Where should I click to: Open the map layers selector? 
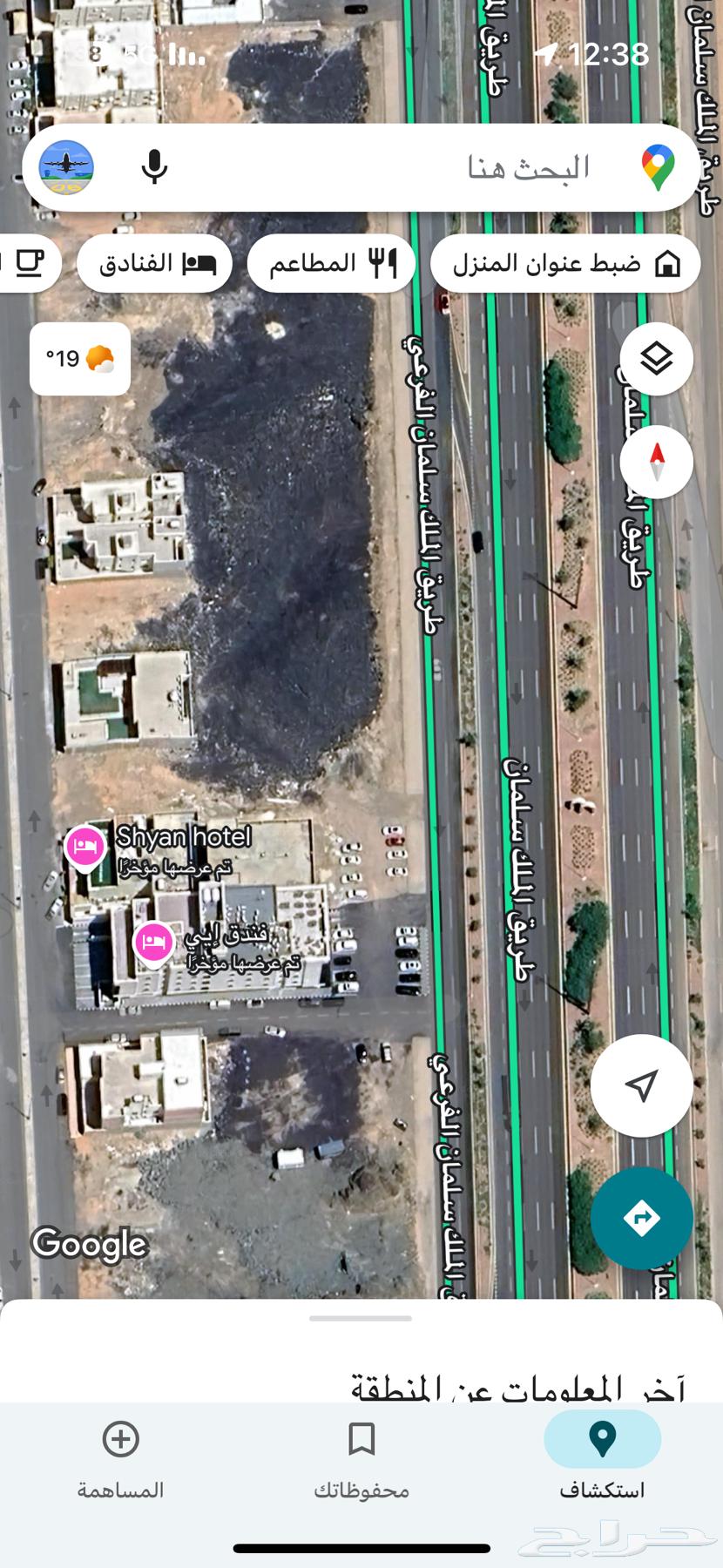tap(656, 358)
